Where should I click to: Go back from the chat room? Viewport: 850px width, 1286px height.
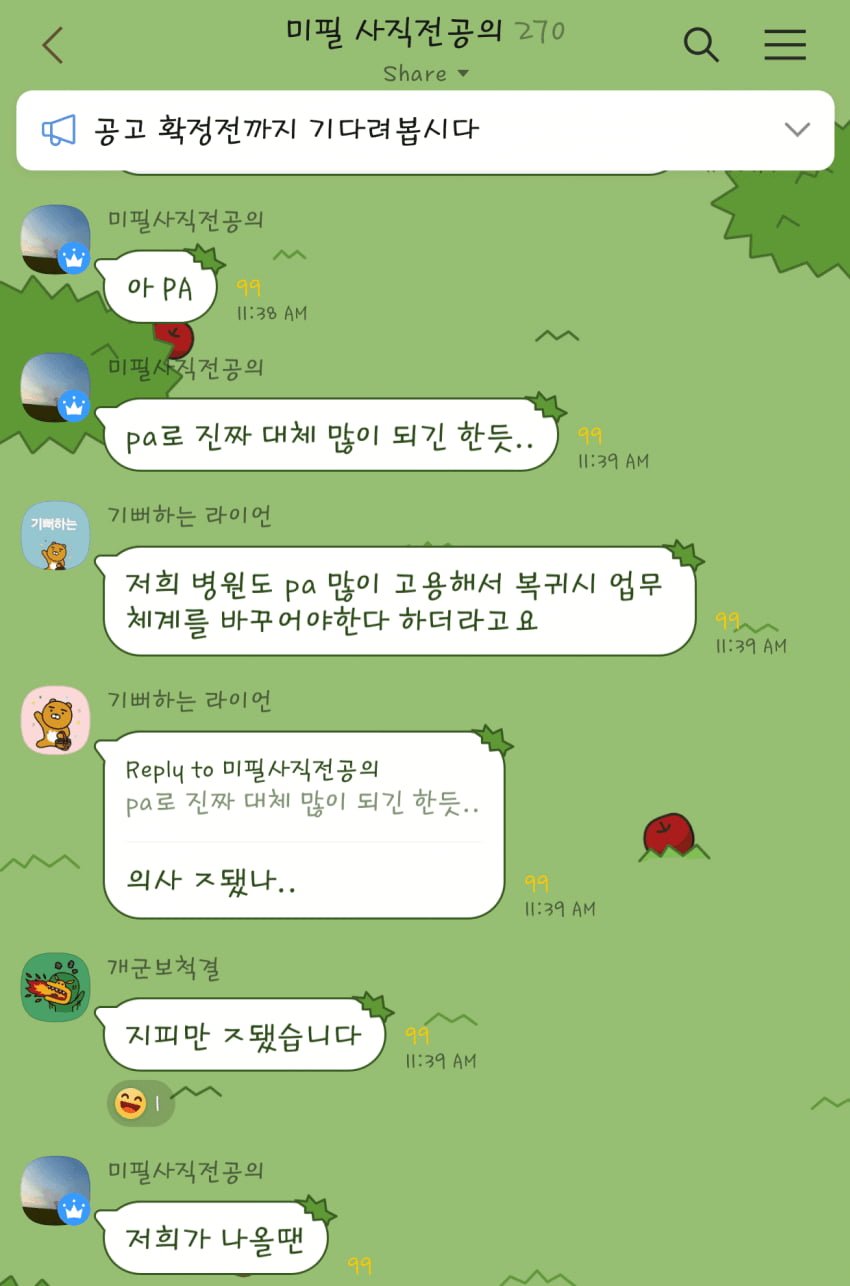click(52, 45)
